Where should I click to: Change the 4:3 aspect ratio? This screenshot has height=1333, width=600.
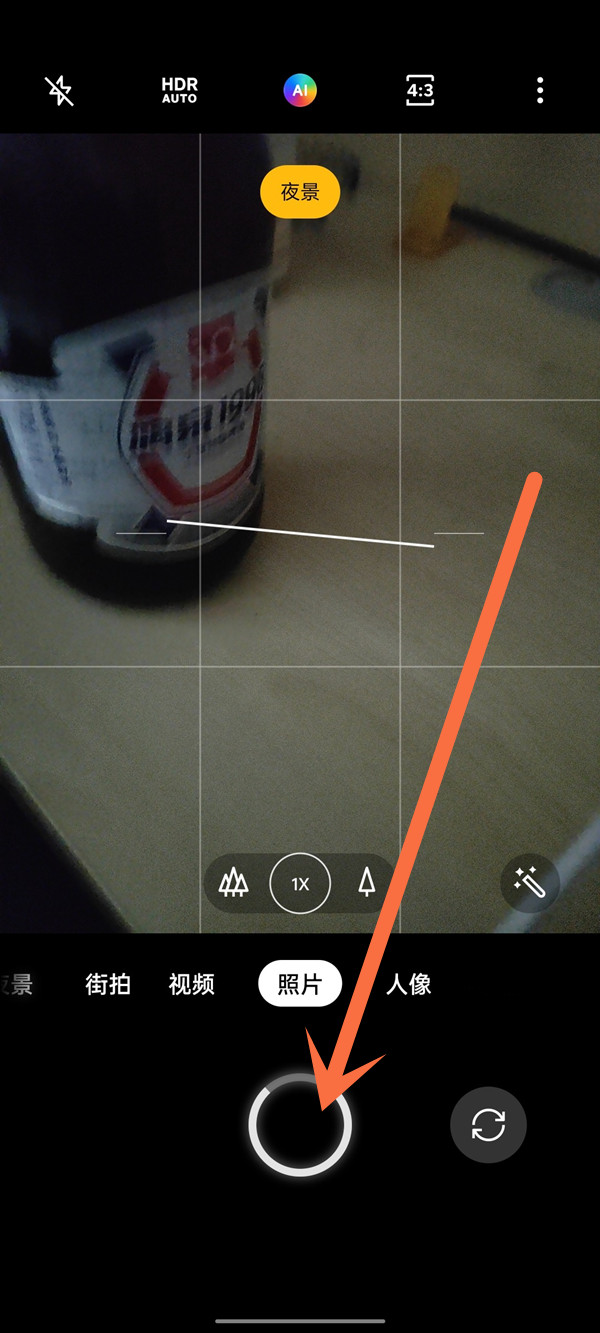point(420,91)
